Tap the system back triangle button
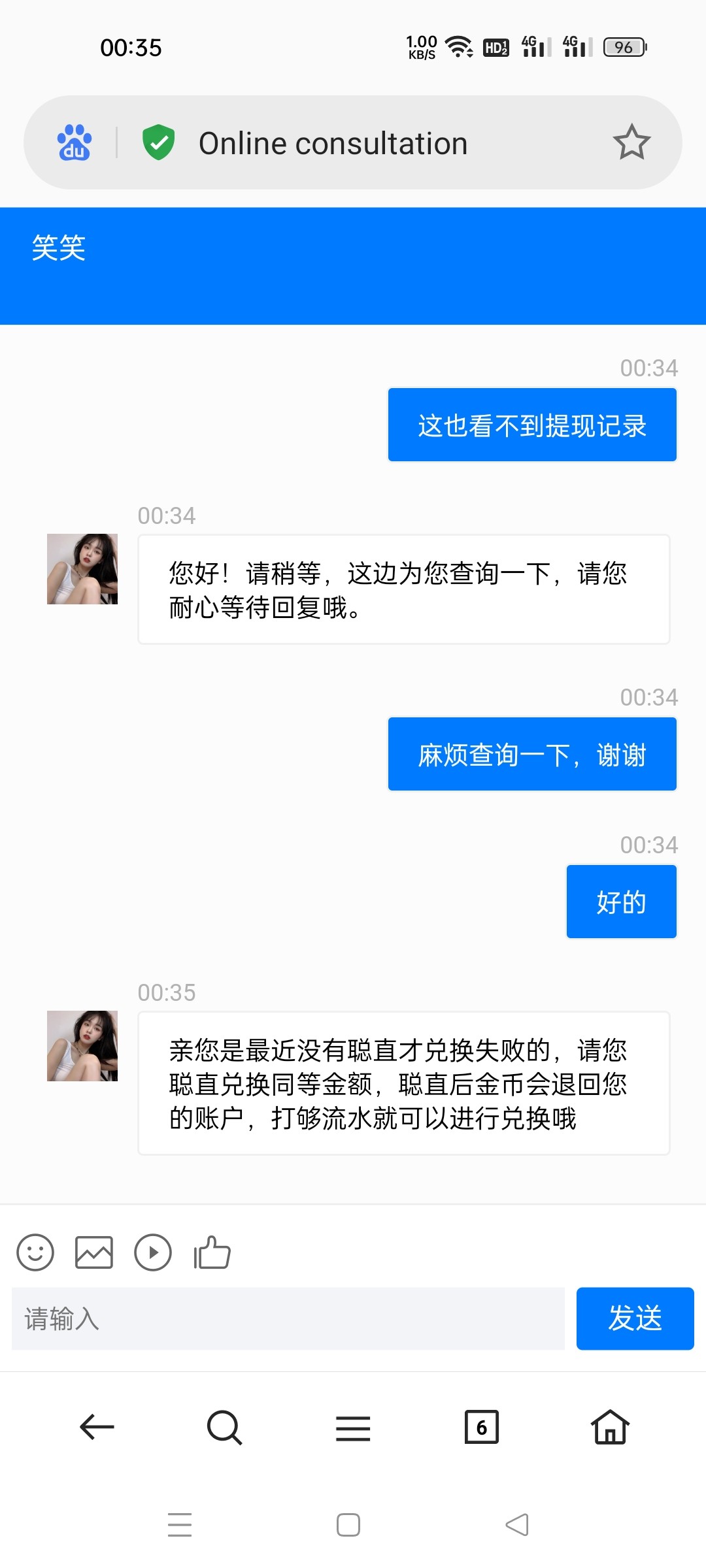 (517, 1525)
